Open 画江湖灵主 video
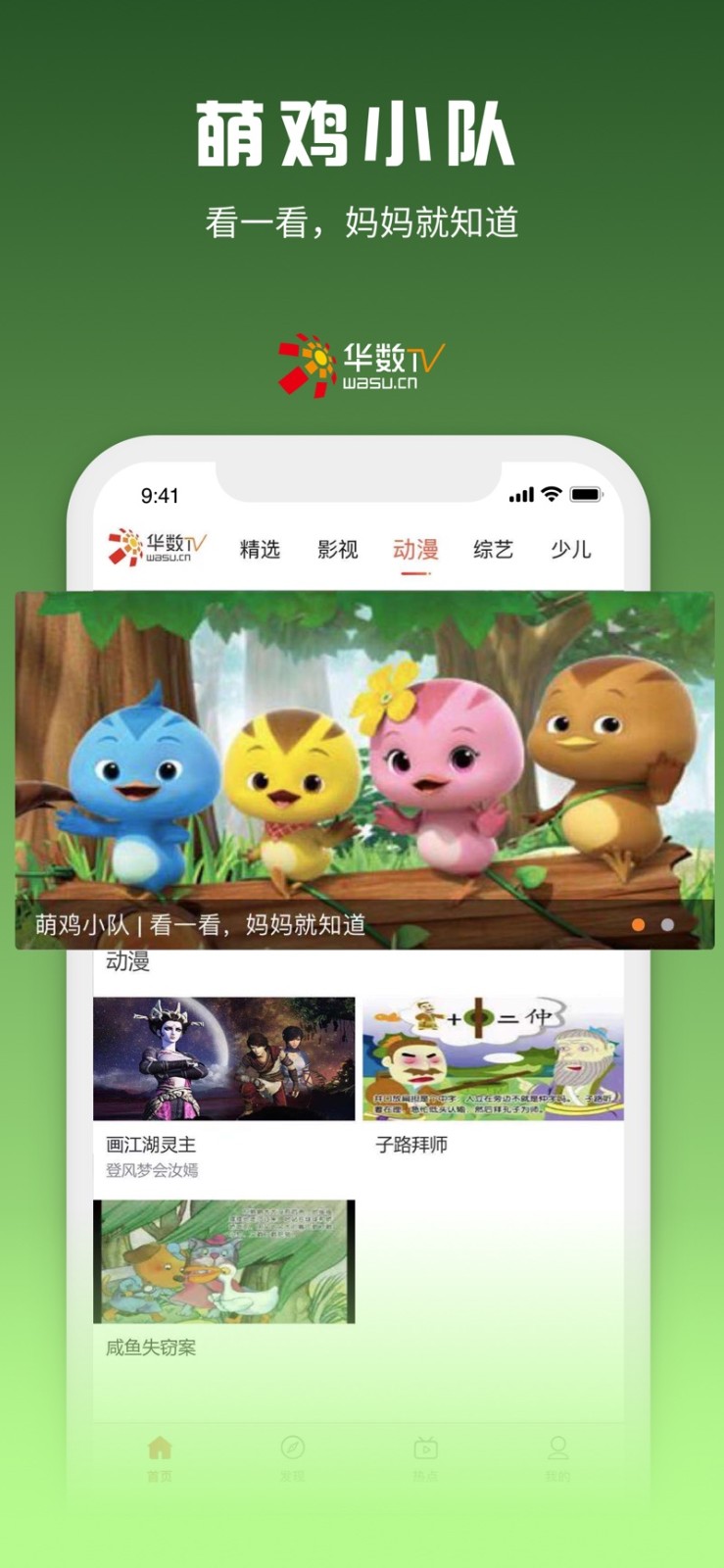The image size is (724, 1568). coord(225,1058)
